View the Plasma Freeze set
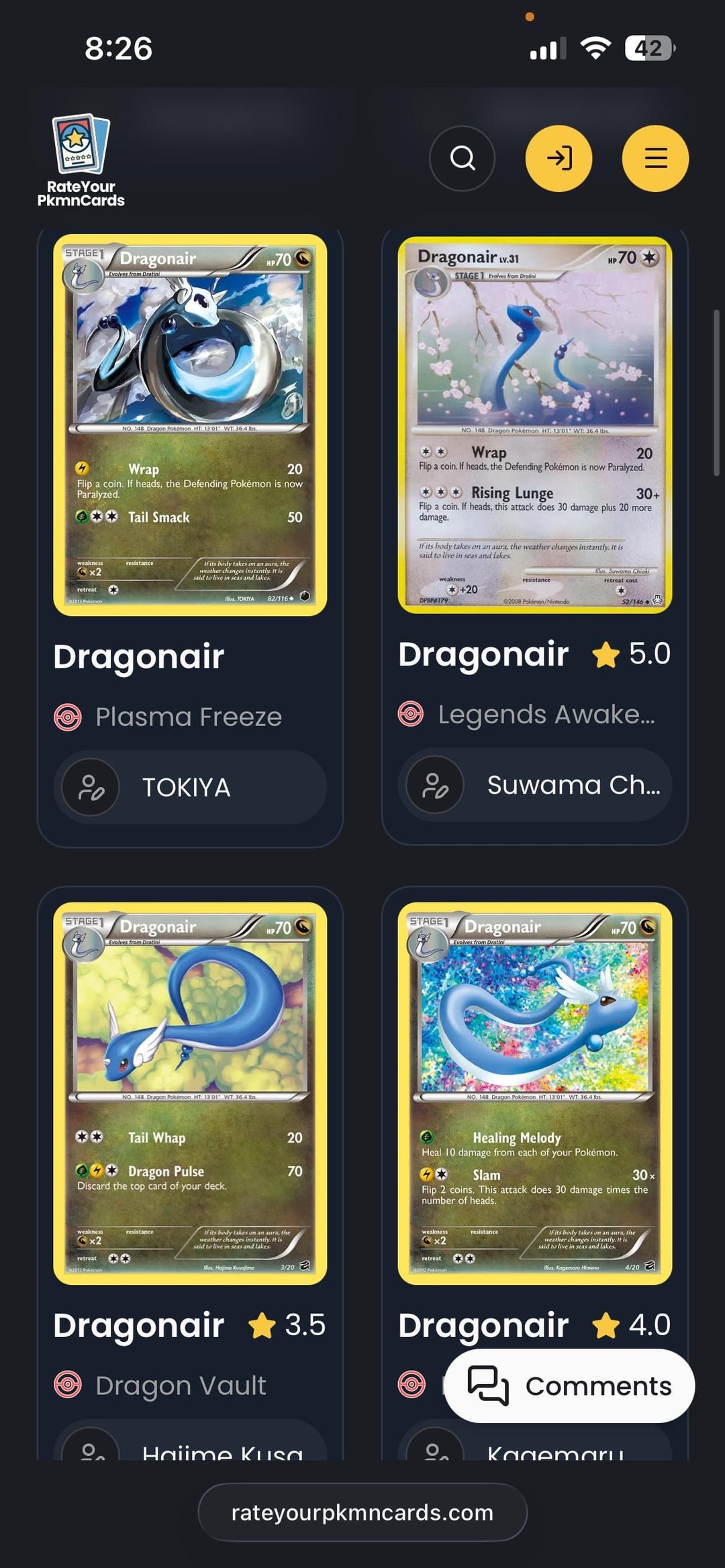Screen dimensions: 725x1568 coord(188,717)
